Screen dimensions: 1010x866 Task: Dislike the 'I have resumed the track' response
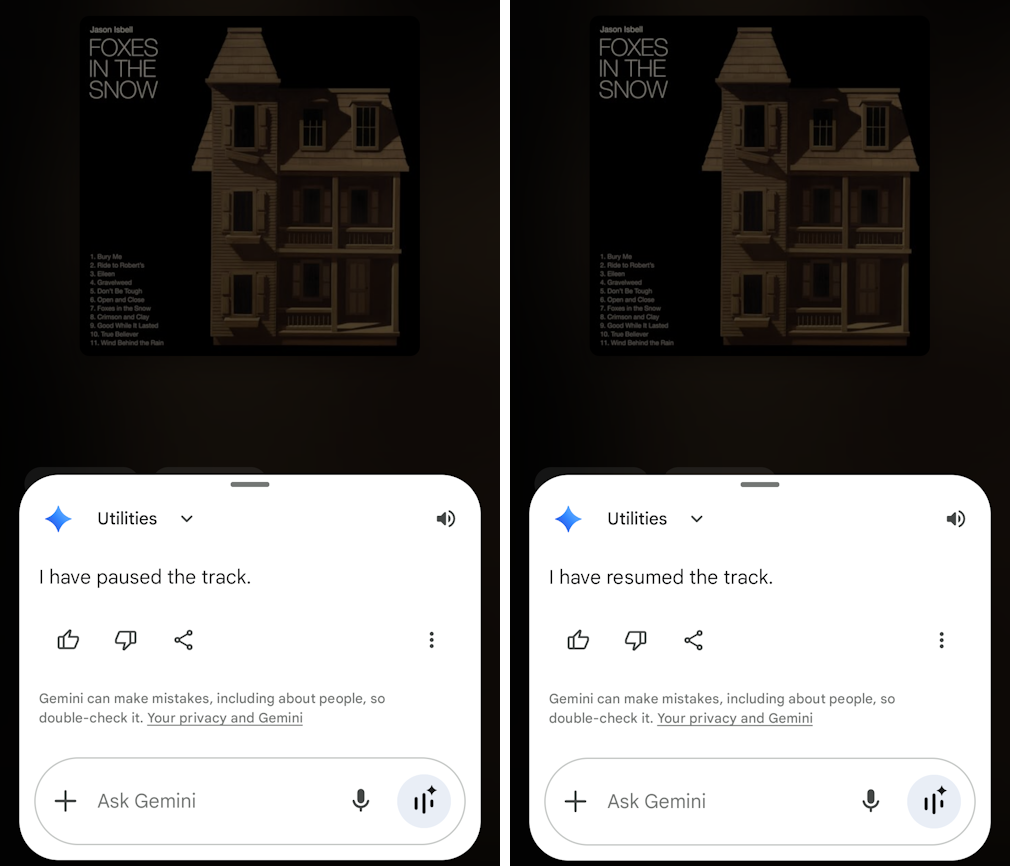[636, 640]
